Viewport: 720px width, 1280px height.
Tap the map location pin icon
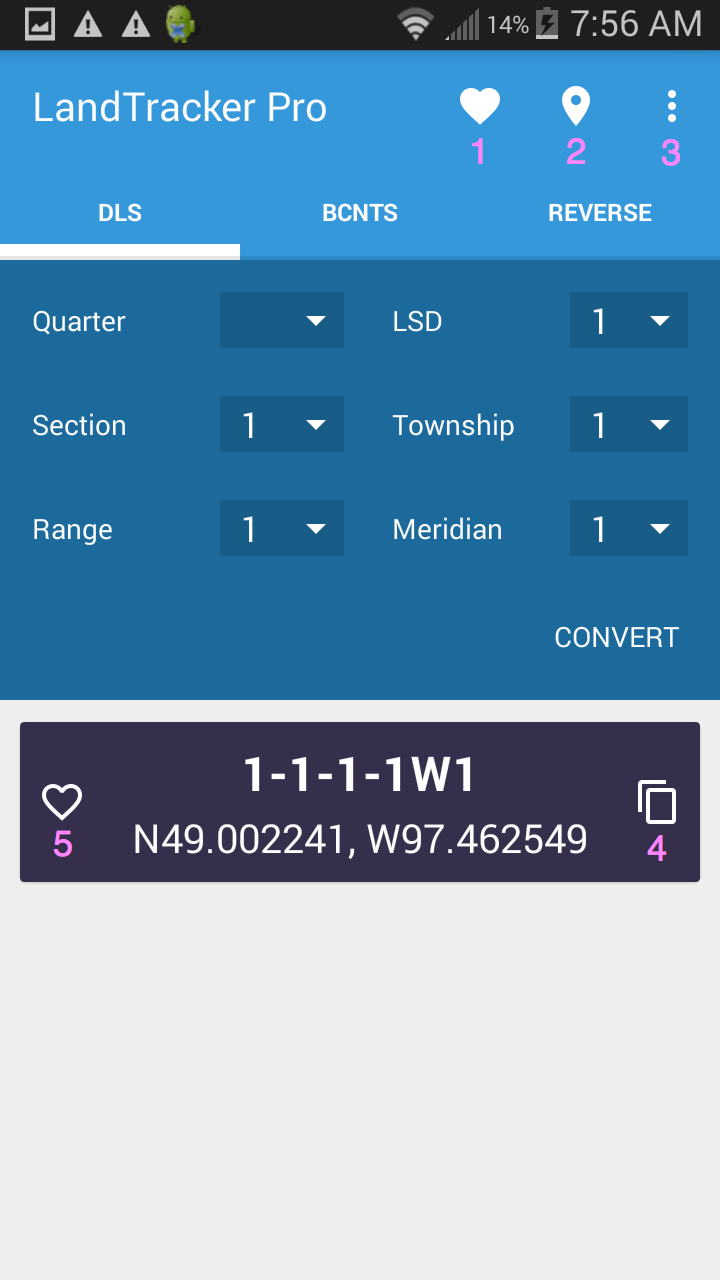click(x=576, y=106)
